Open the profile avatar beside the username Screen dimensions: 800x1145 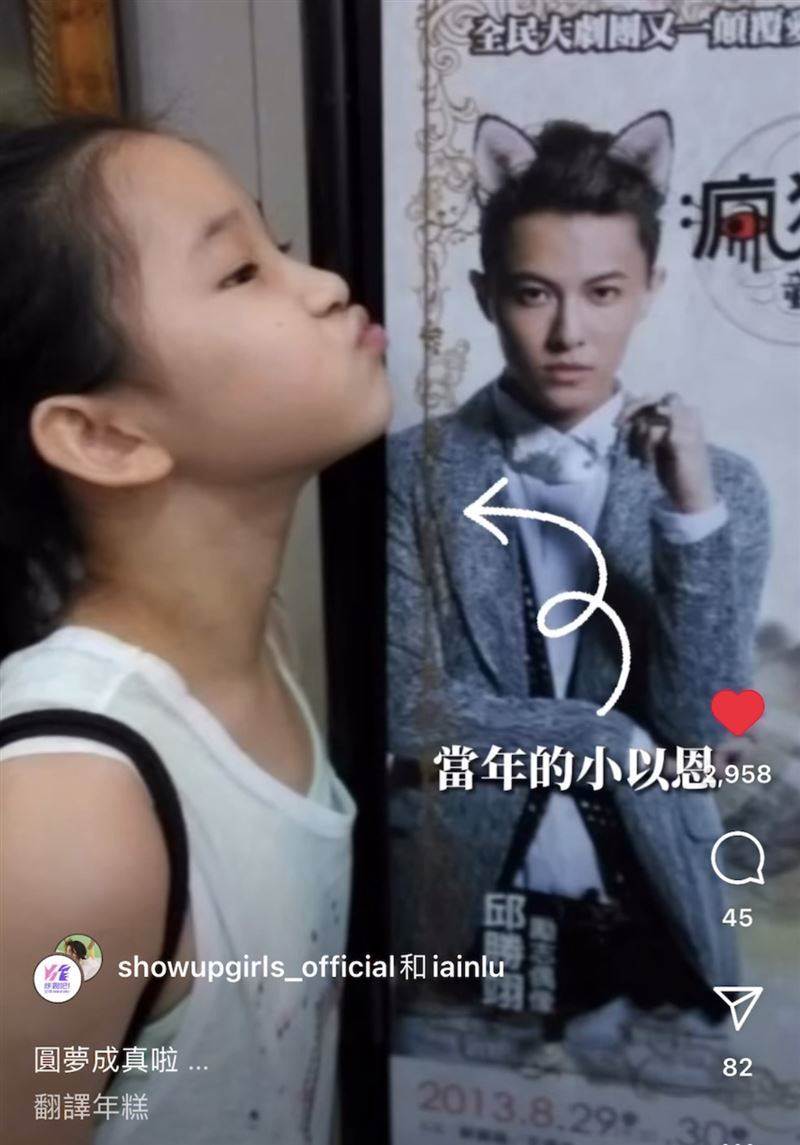tap(66, 969)
